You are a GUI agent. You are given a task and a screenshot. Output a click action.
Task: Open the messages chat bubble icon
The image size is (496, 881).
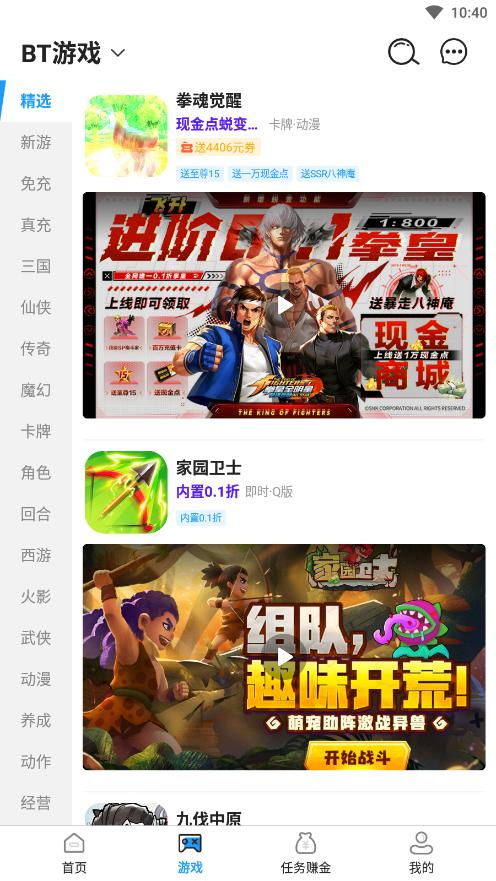(x=453, y=52)
